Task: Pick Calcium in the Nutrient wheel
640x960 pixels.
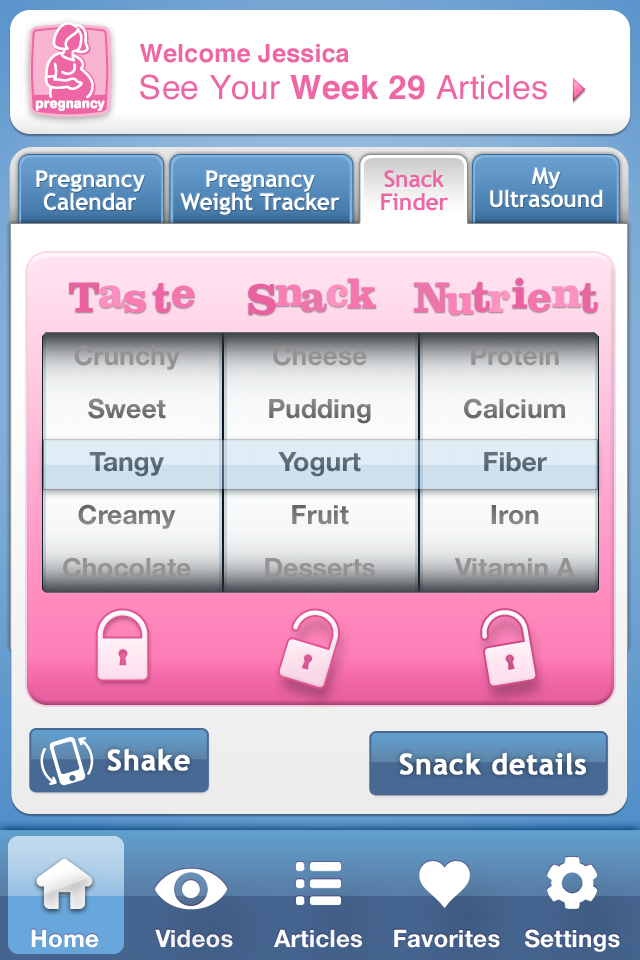Action: pos(514,409)
